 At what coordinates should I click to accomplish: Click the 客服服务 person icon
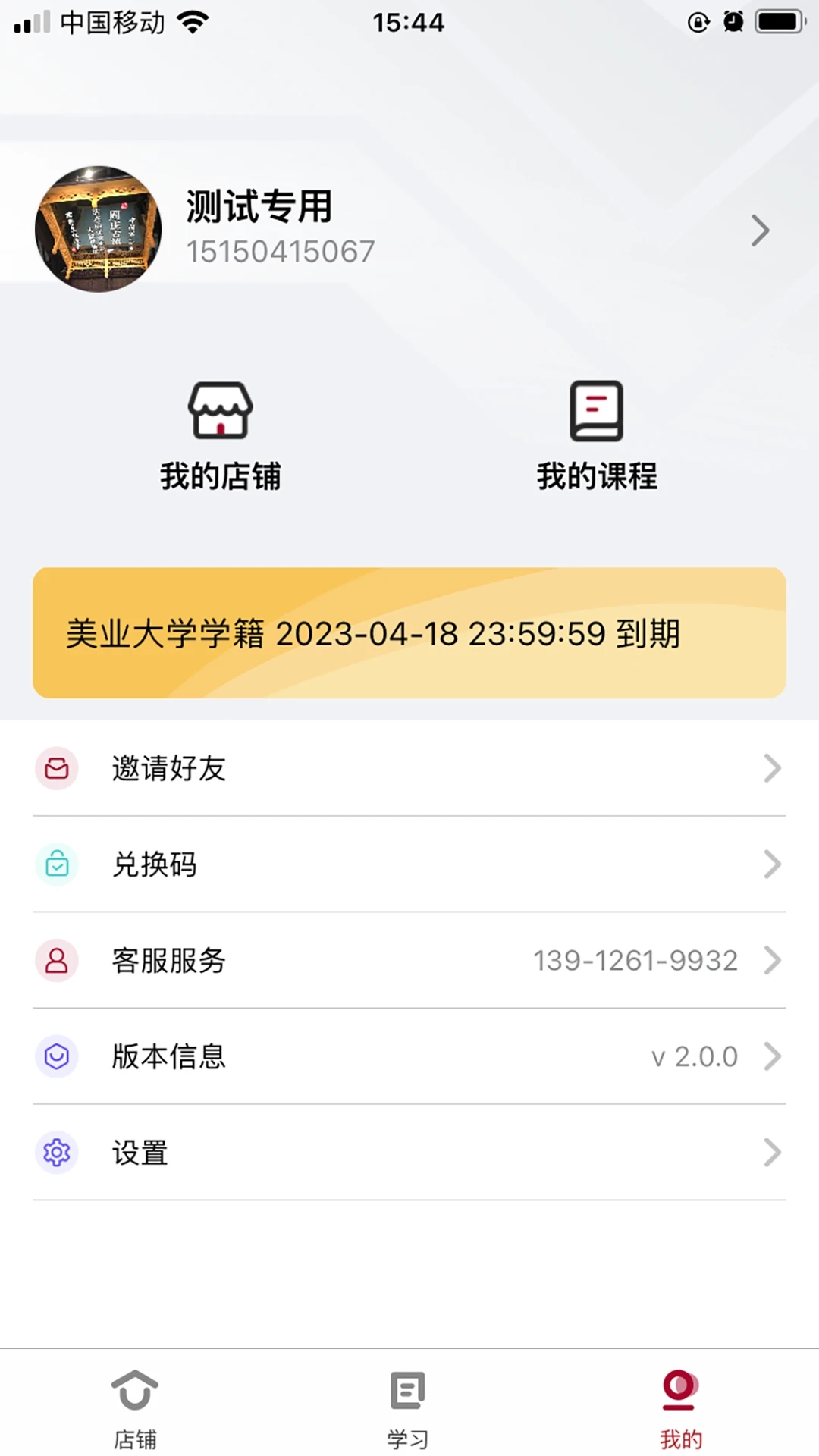57,961
